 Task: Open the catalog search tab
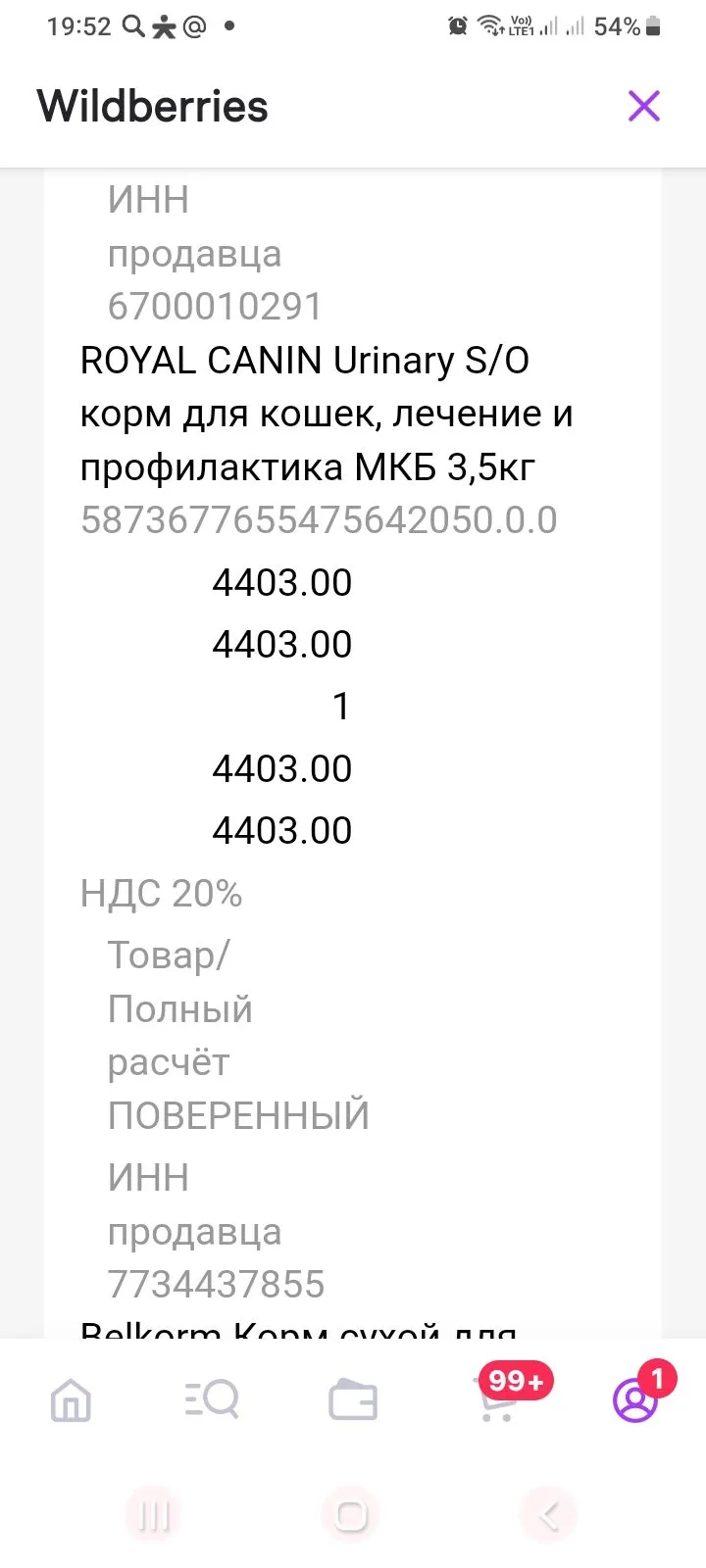(212, 1399)
